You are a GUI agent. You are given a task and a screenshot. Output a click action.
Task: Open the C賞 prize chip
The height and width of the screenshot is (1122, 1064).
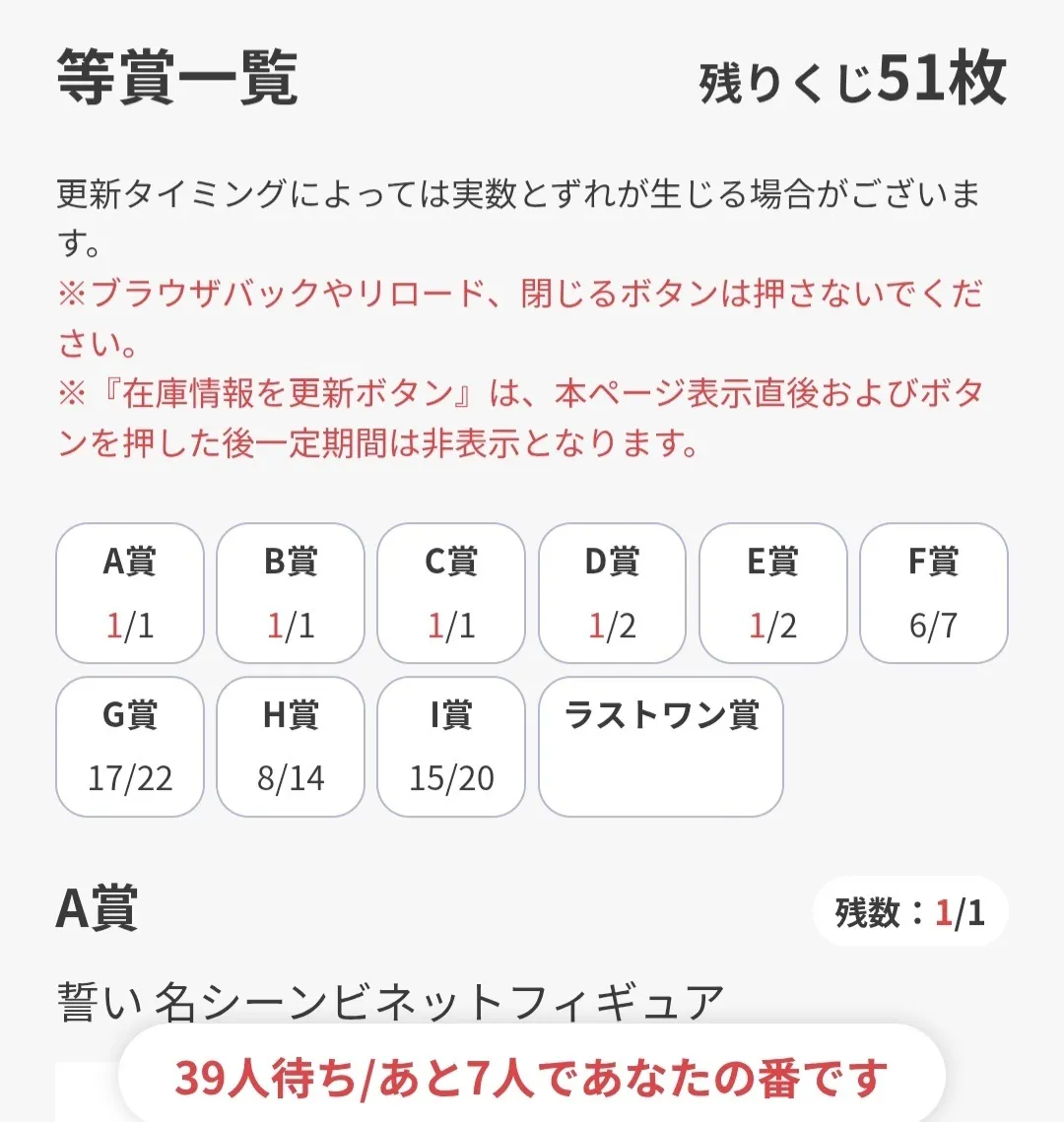pos(451,593)
